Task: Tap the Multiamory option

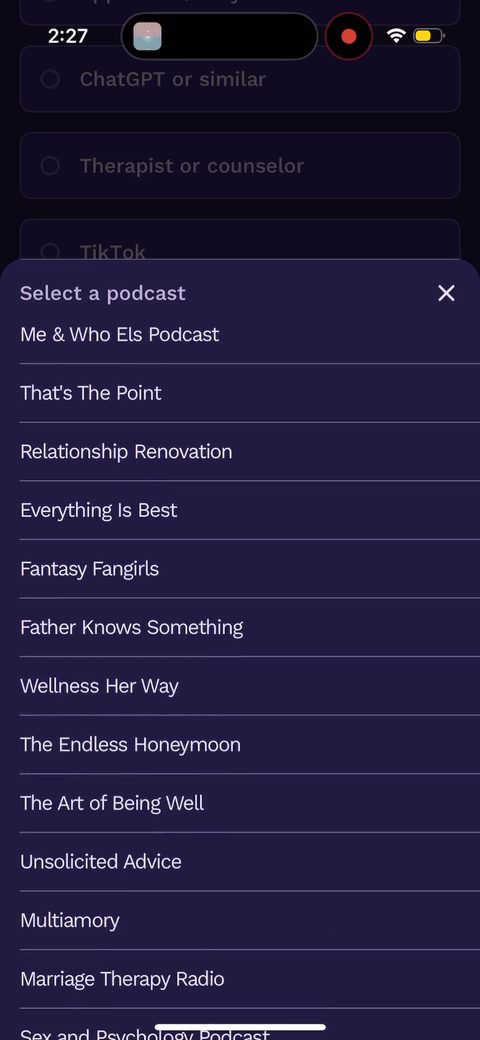Action: coord(250,920)
